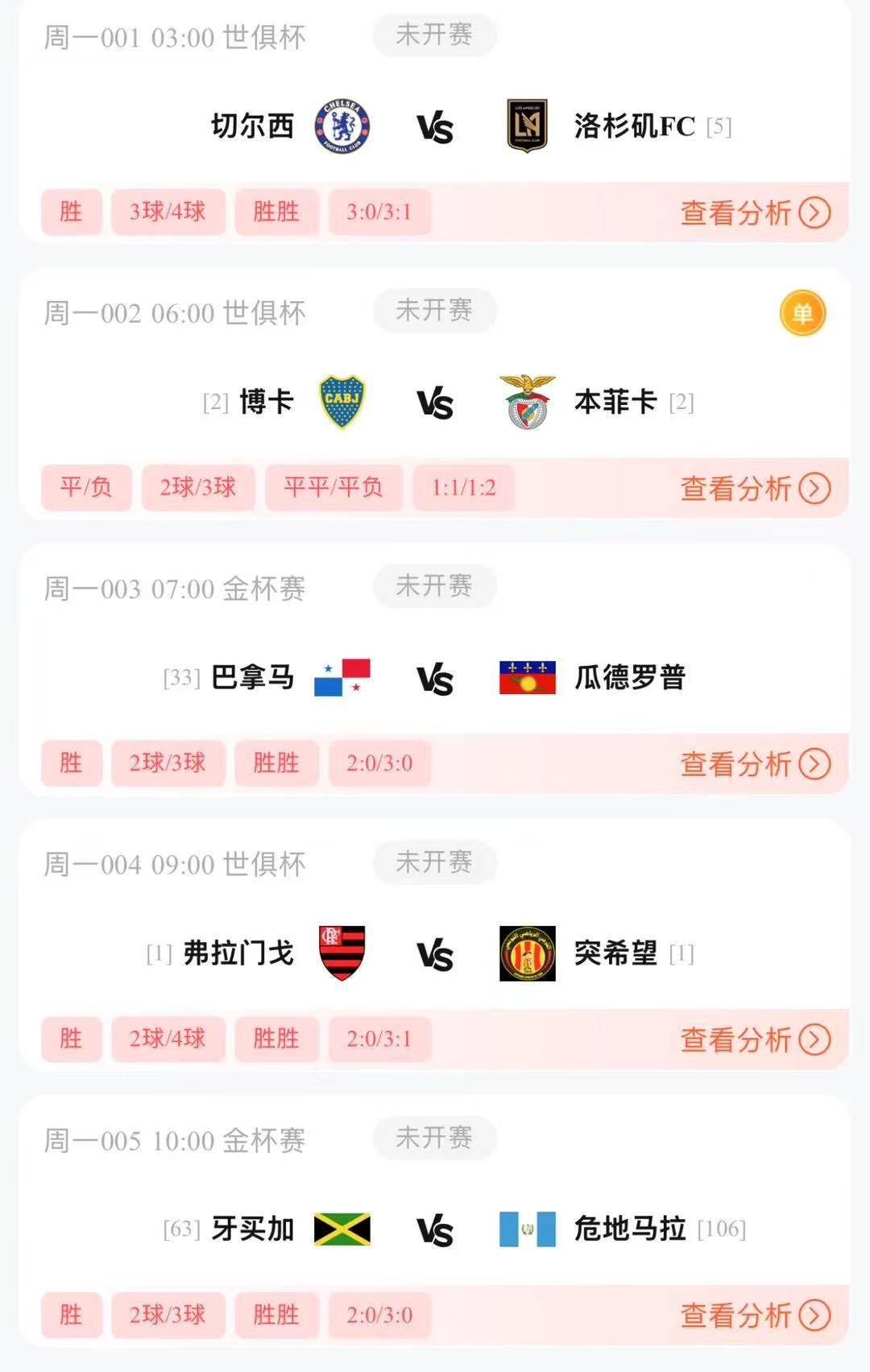This screenshot has height=1372, width=870.
Task: Open the 弗拉门戈 vs 突希望 match card
Action: 435,953
